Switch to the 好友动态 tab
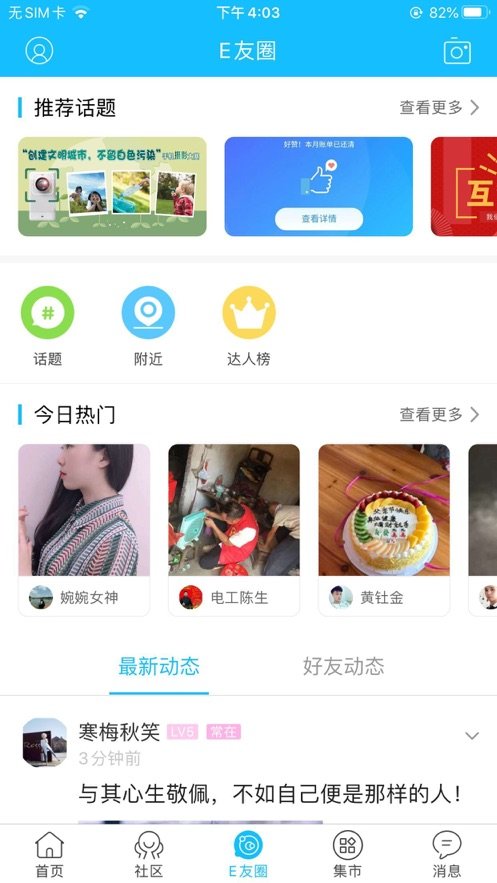This screenshot has height=883, width=497. point(343,666)
